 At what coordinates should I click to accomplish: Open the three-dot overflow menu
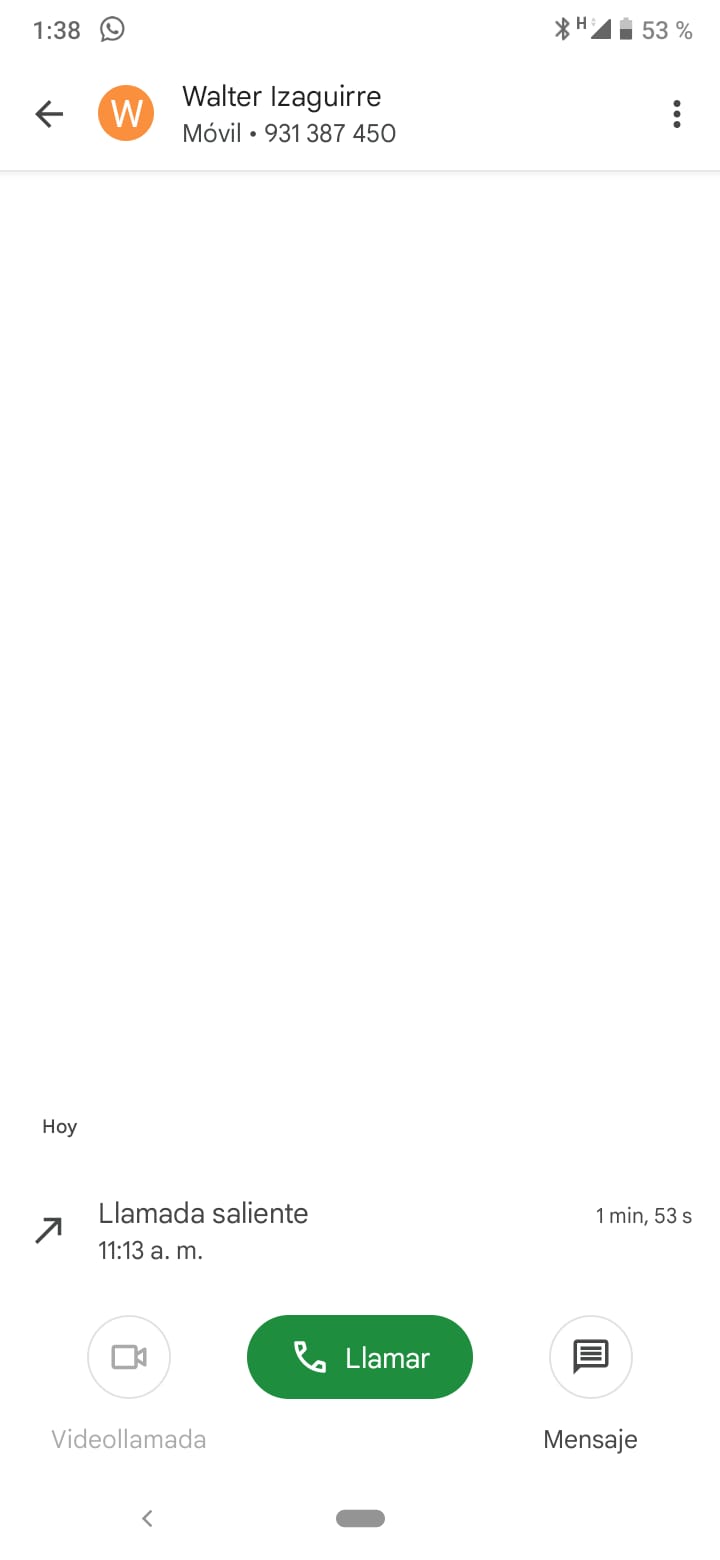point(677,114)
